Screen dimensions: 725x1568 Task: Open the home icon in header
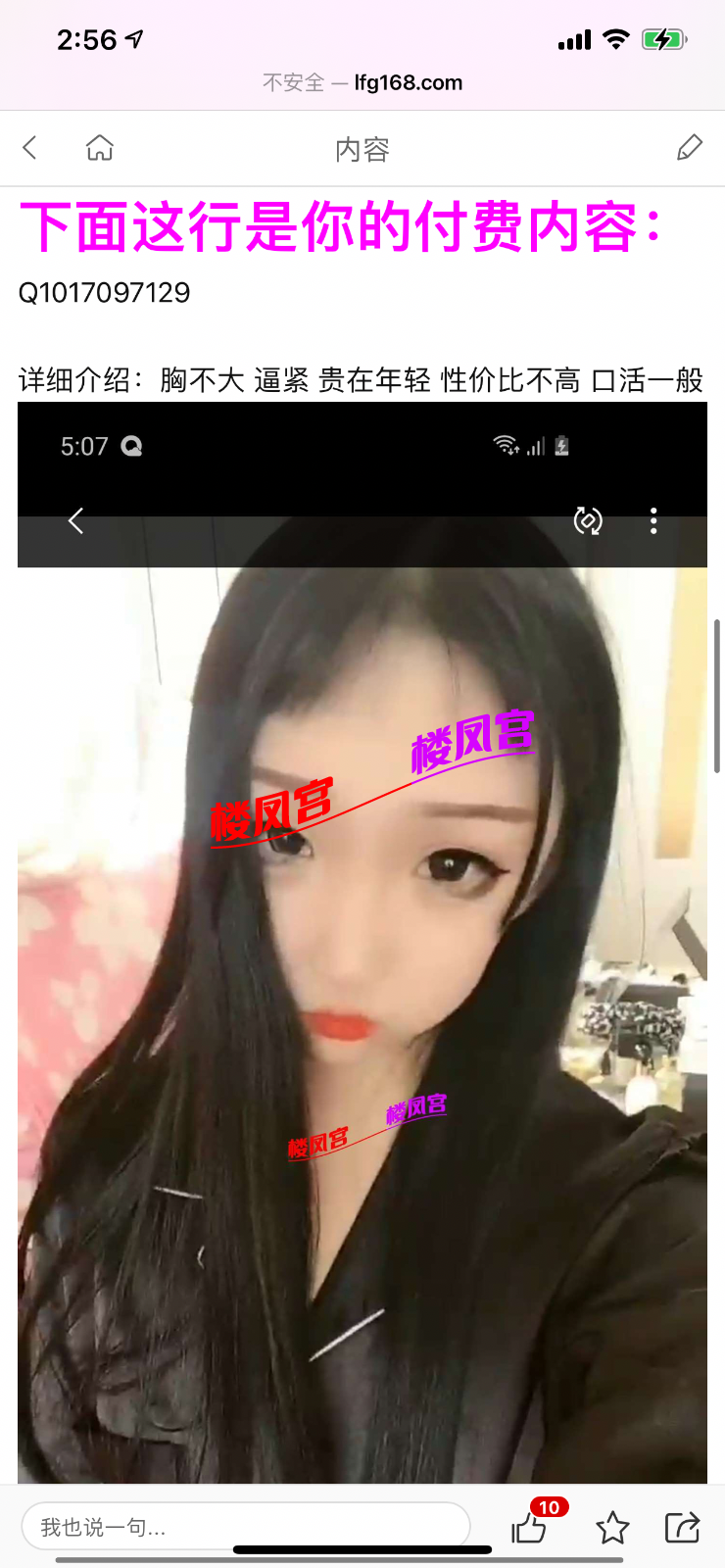(x=100, y=148)
